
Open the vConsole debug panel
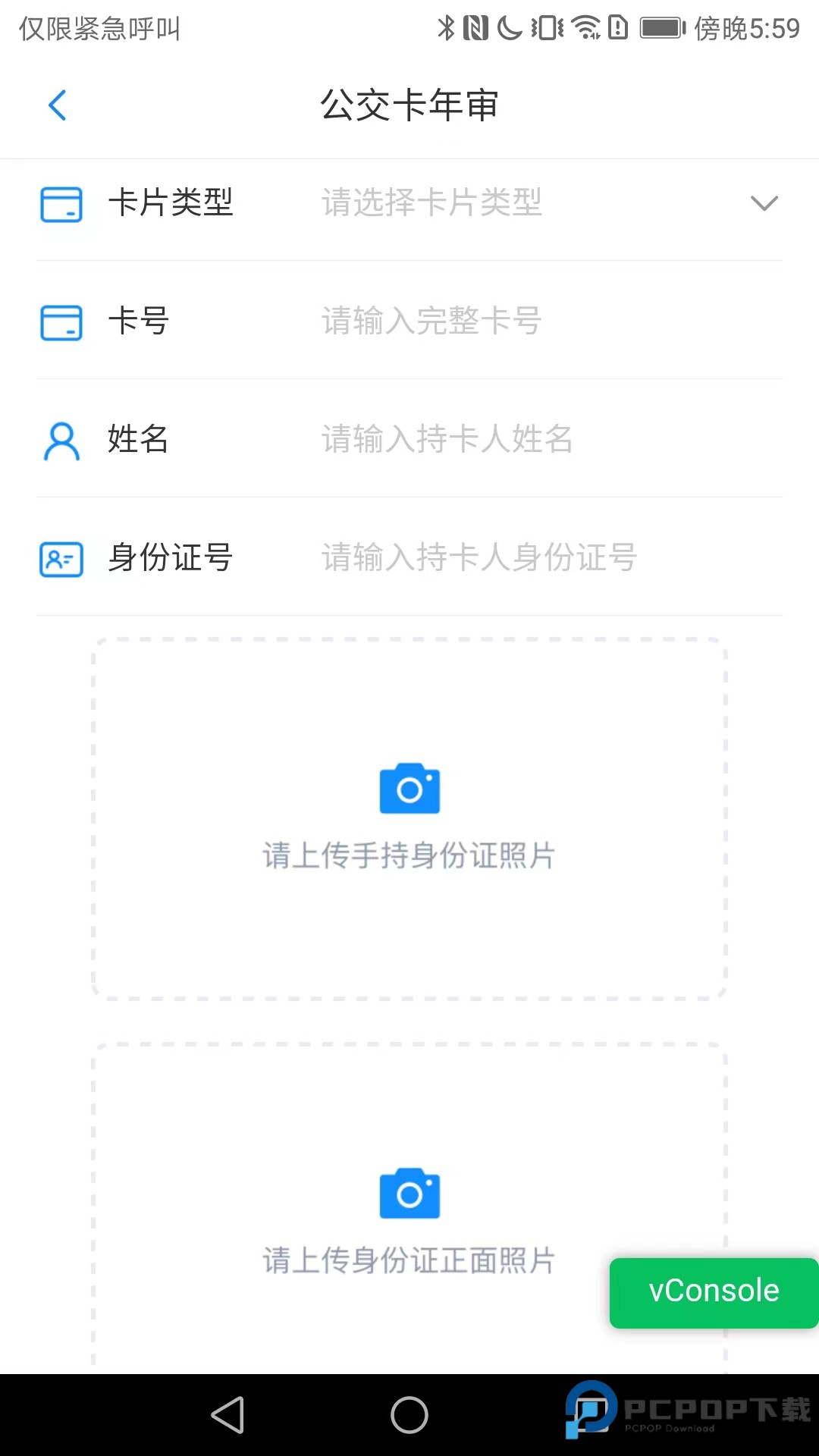click(713, 1291)
